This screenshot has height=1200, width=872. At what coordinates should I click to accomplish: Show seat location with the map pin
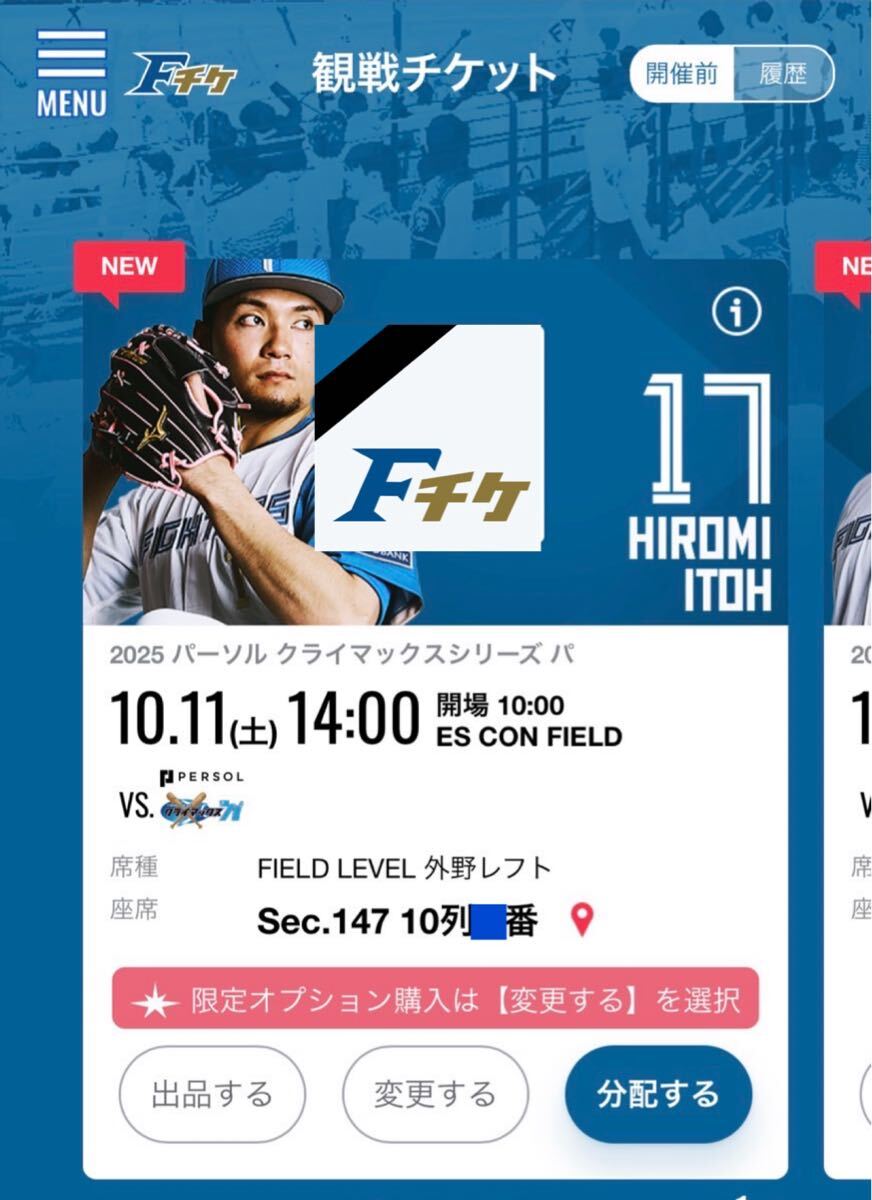[x=581, y=920]
